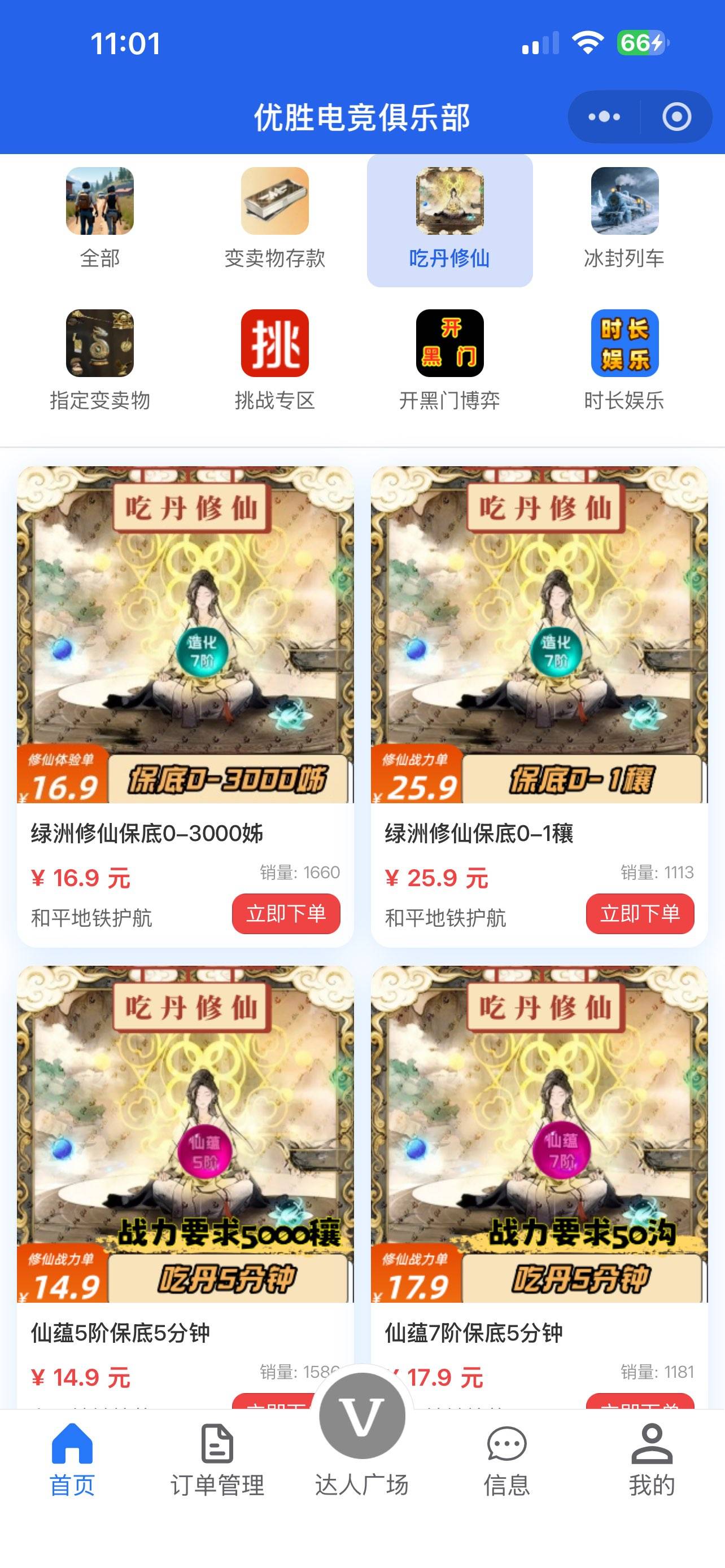This screenshot has height=1568, width=725.
Task: Order the 16.9 元 item with 立即下单
Action: [x=286, y=913]
